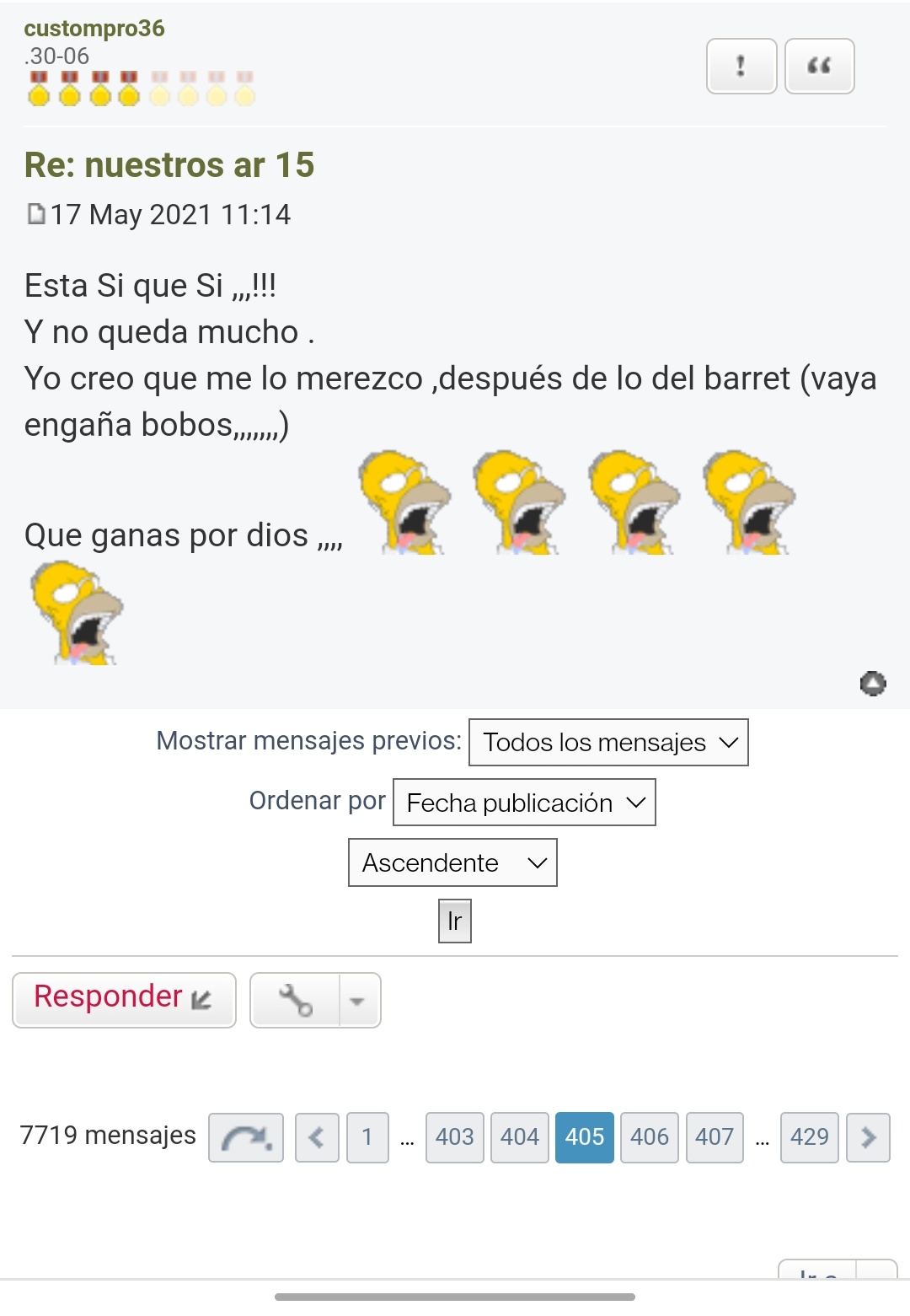
Task: Jump to top using the up-arrow icon
Action: [873, 683]
